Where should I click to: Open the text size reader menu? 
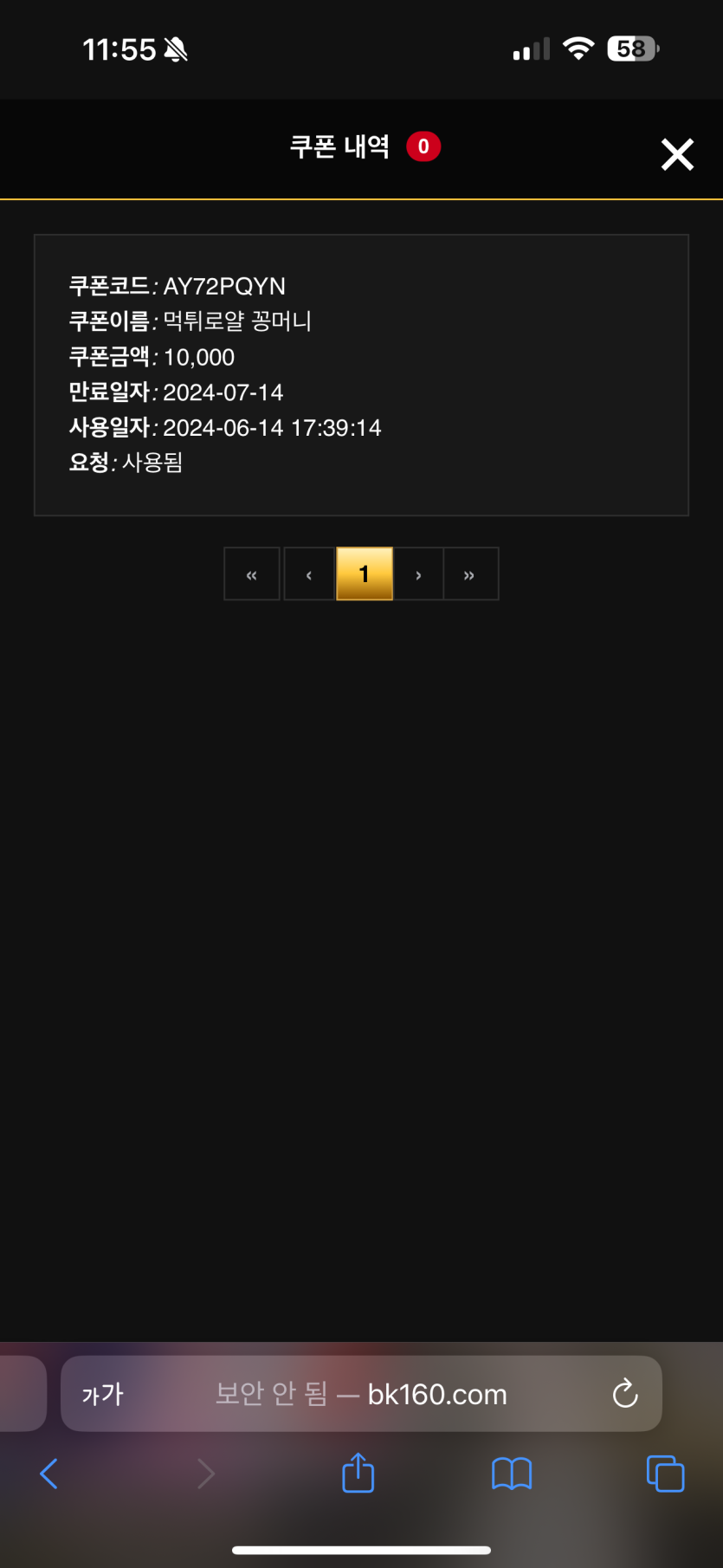[103, 1394]
